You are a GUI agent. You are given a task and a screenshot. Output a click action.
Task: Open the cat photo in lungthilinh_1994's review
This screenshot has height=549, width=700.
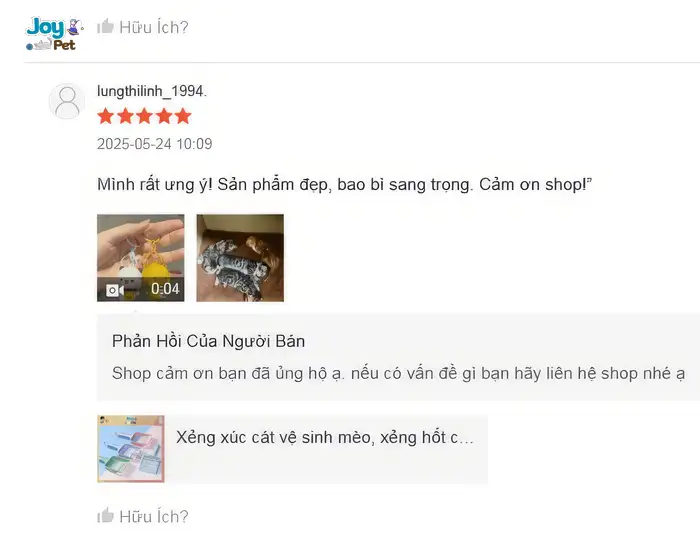pos(240,258)
